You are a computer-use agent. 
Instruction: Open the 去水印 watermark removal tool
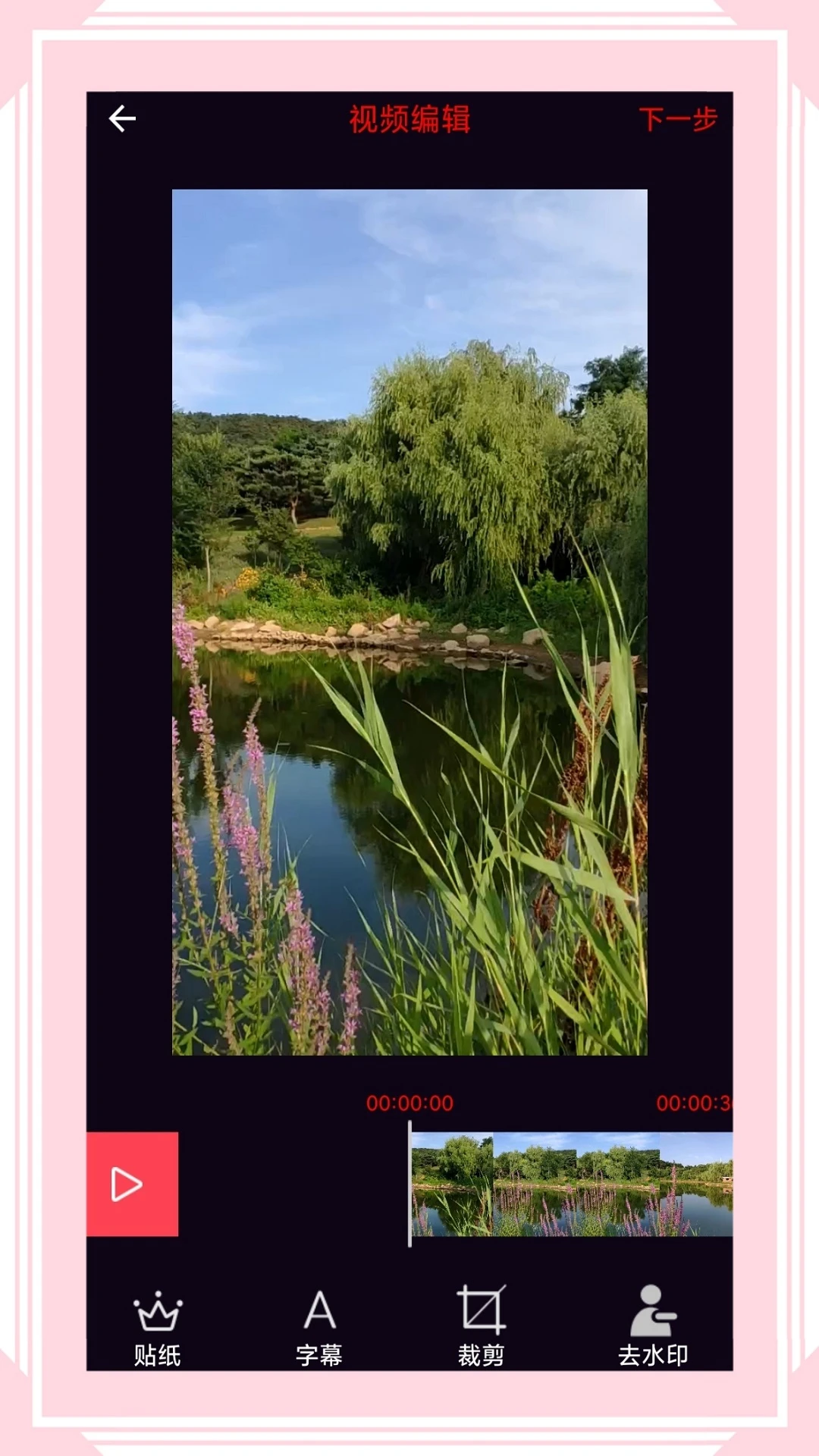[x=653, y=1327]
